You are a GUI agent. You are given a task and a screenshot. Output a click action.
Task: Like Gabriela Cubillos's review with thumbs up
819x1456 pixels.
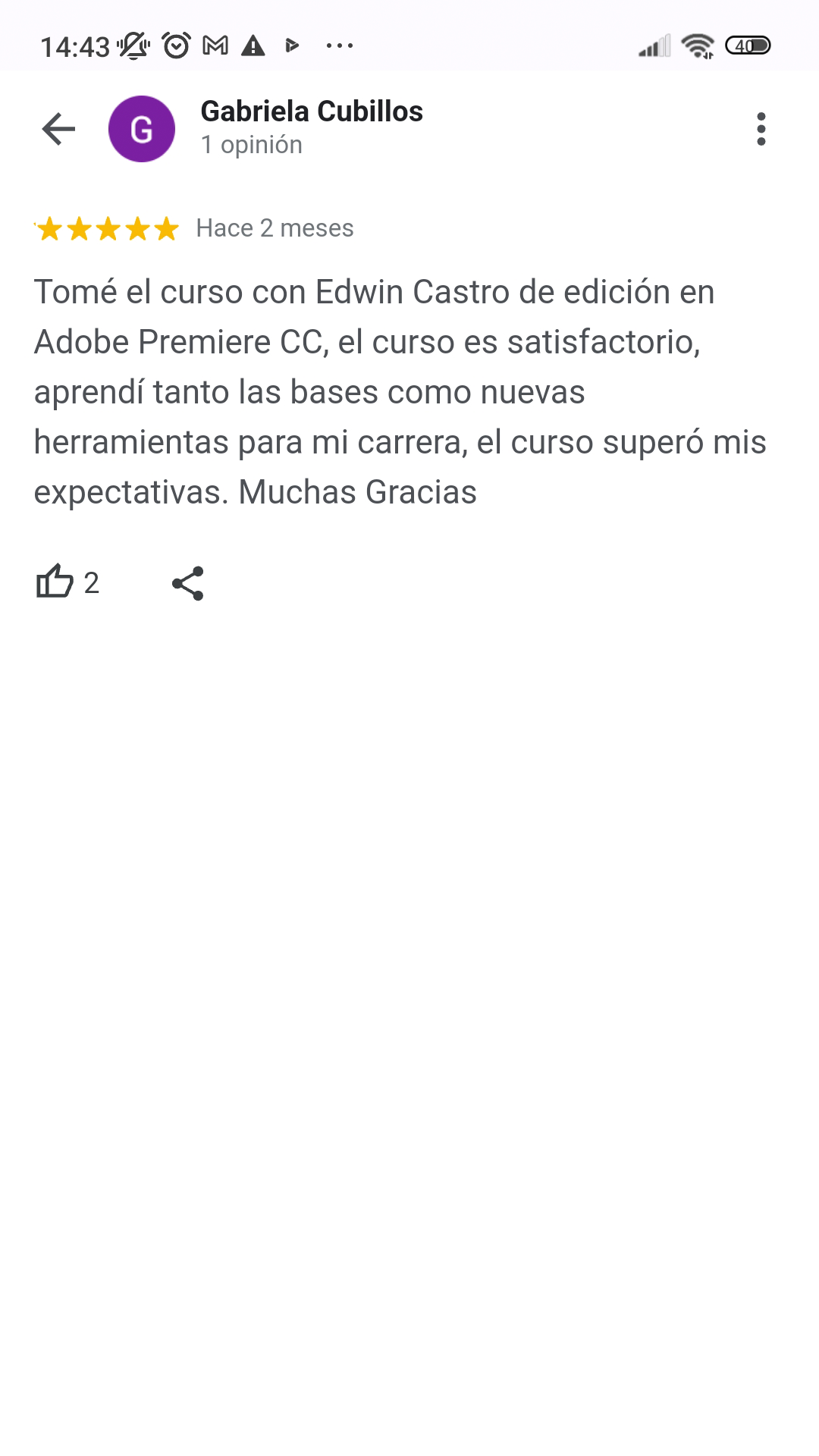click(55, 582)
